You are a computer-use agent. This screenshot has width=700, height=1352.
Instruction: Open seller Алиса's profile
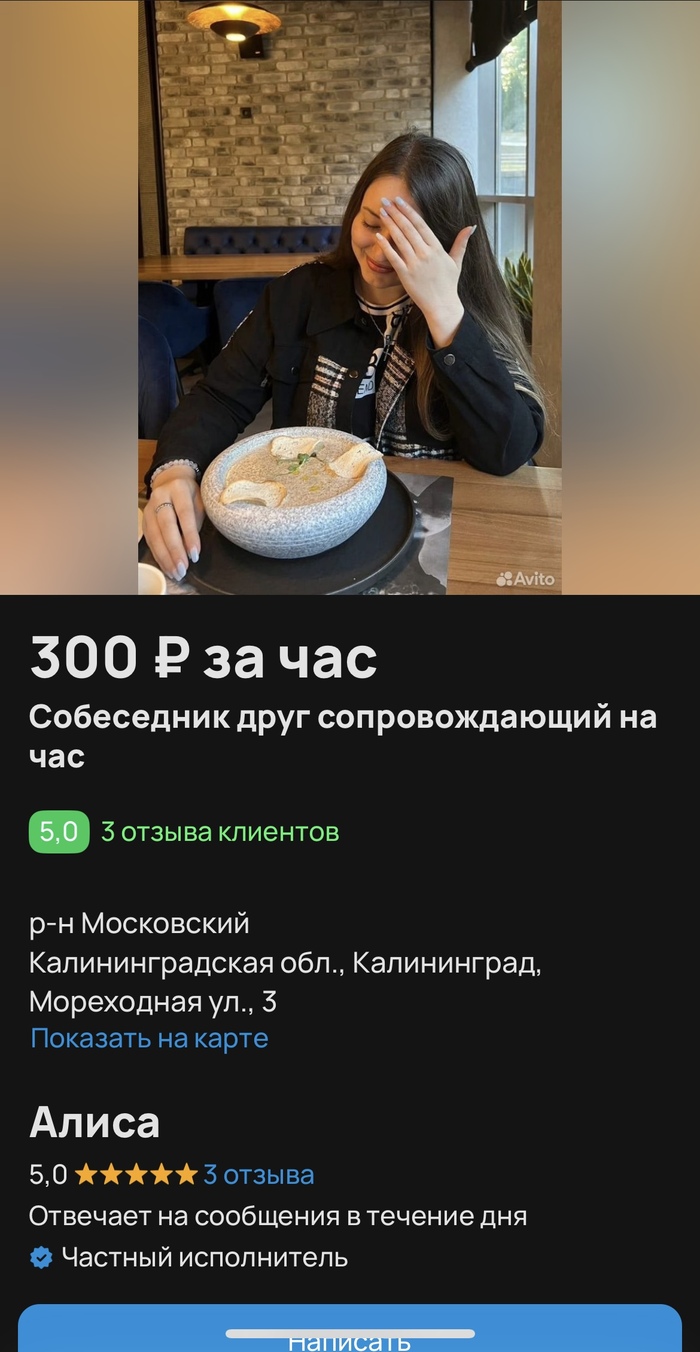94,1122
